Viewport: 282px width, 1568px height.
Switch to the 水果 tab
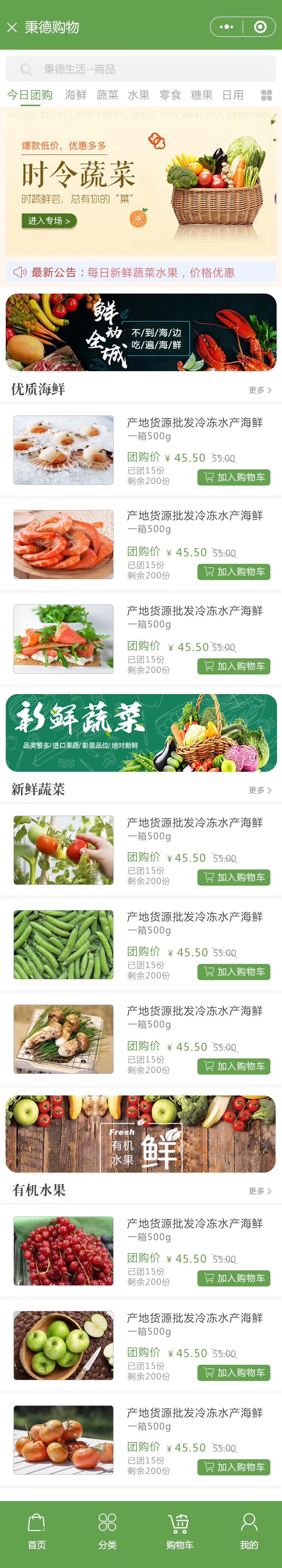click(x=139, y=95)
